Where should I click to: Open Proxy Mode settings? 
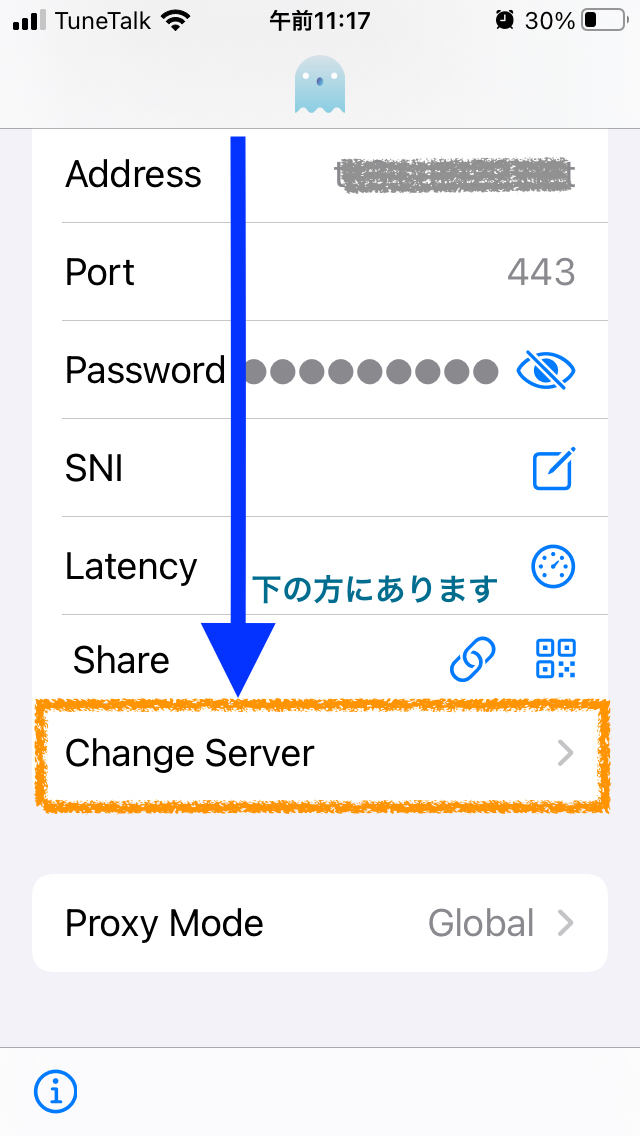(320, 923)
